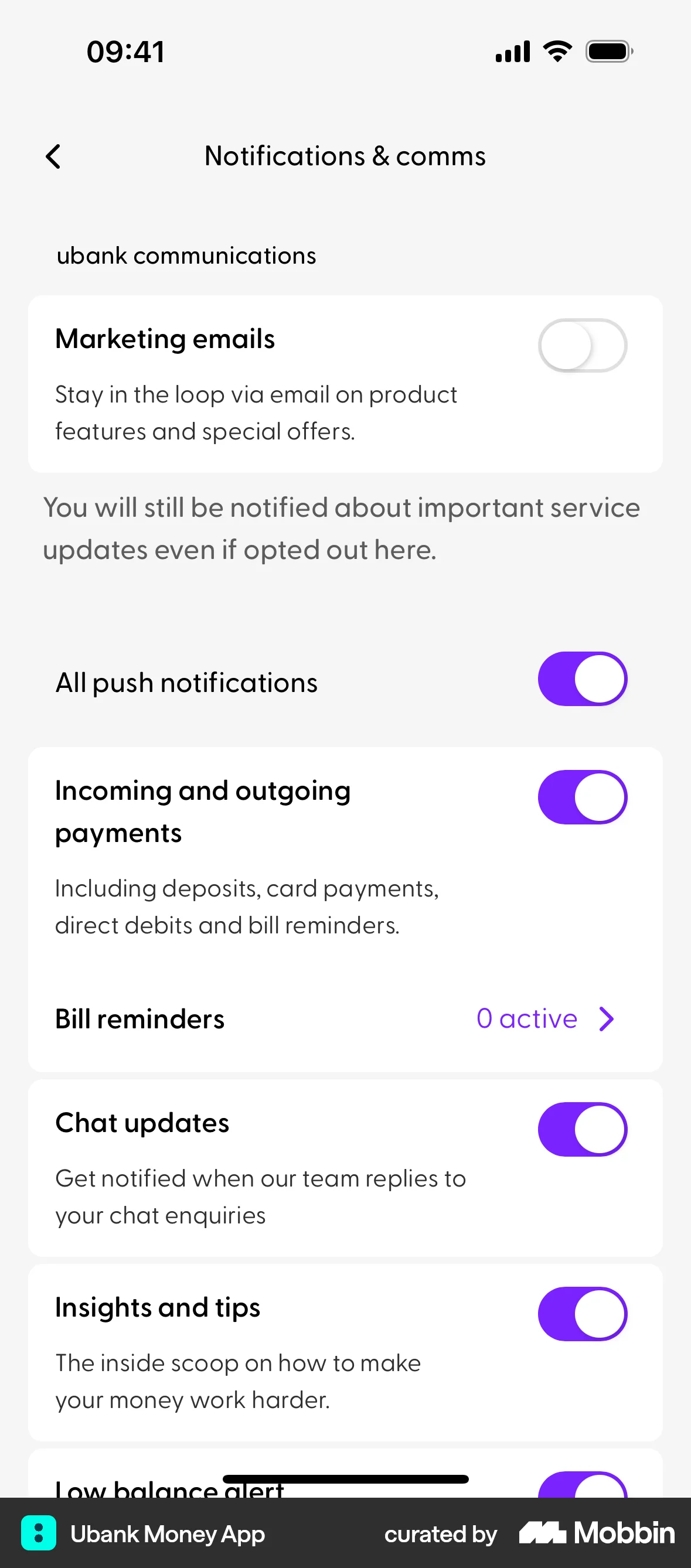The width and height of the screenshot is (691, 1568).
Task: Turn off Incoming and outgoing payments
Action: click(582, 797)
